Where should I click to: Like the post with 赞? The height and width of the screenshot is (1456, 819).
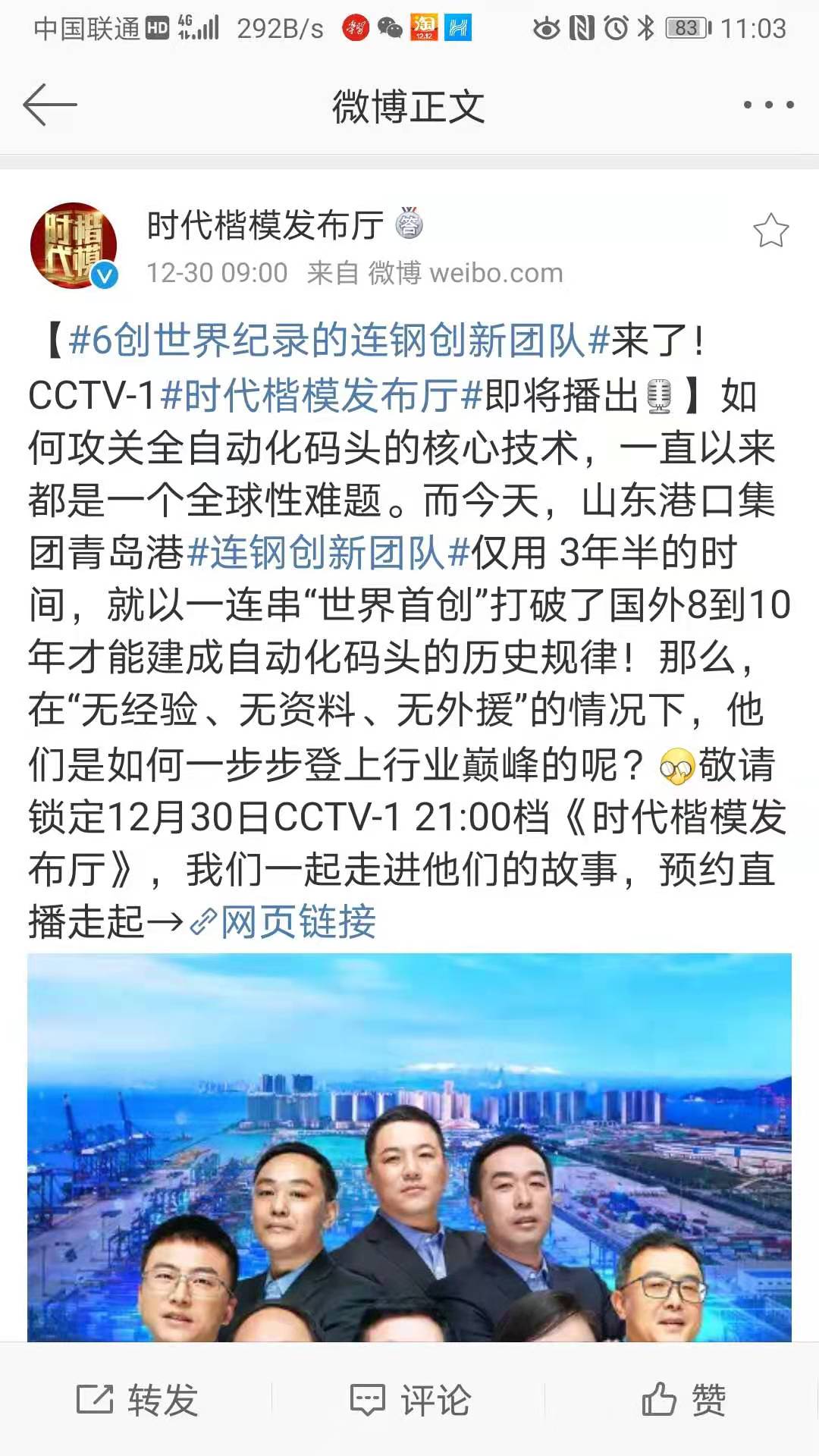click(x=682, y=1399)
